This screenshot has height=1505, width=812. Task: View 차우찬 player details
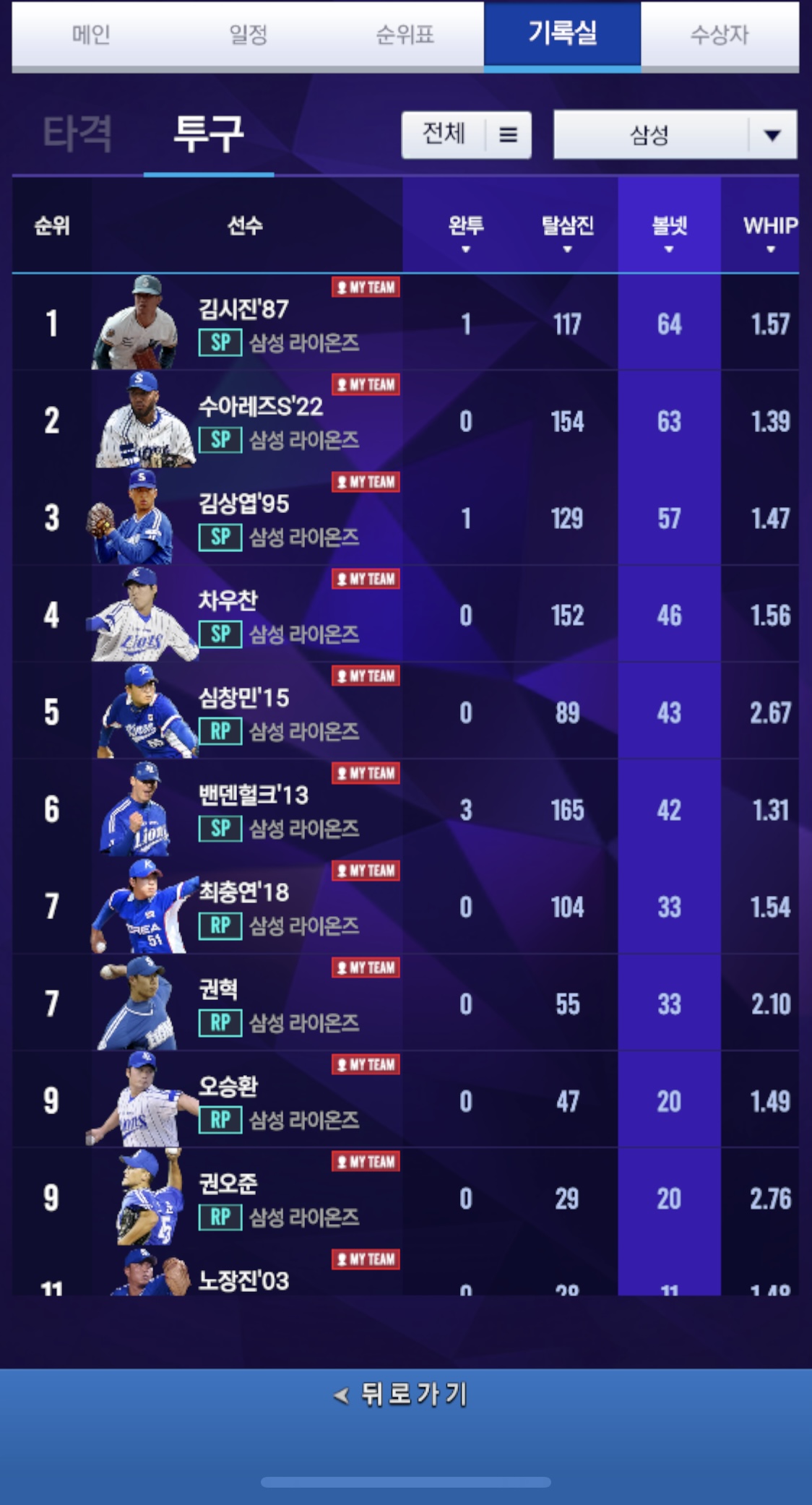coord(228,615)
